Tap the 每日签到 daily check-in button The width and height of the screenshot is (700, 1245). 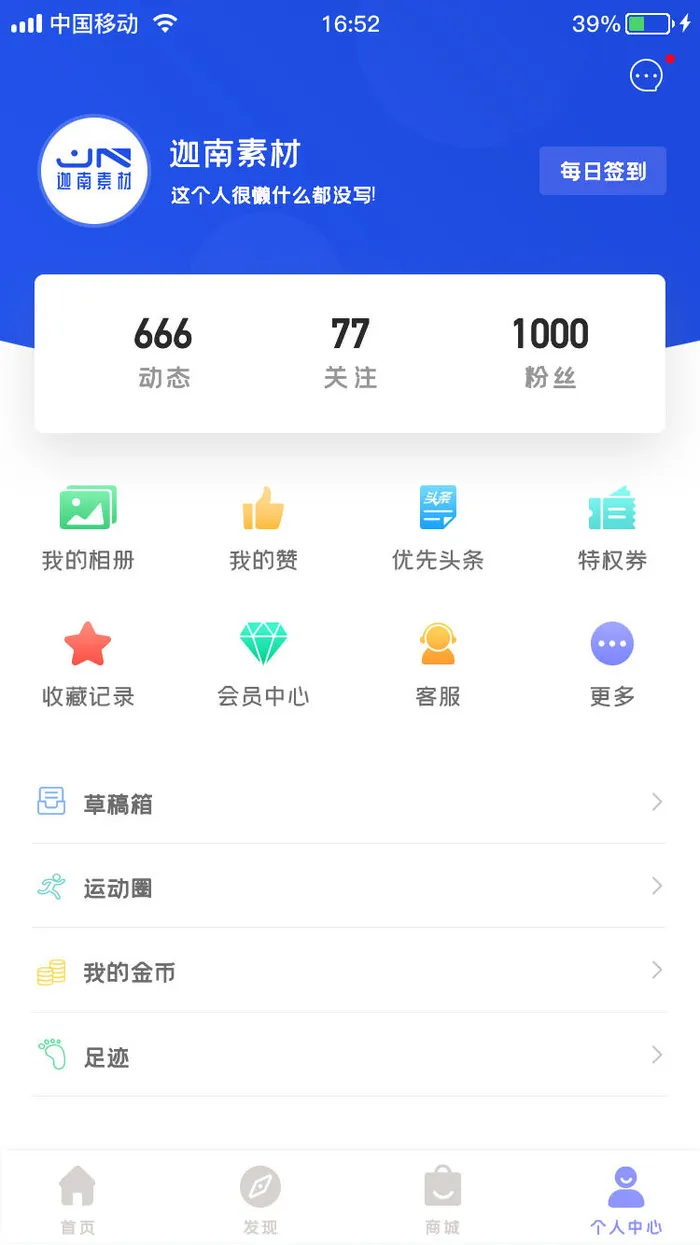point(602,171)
